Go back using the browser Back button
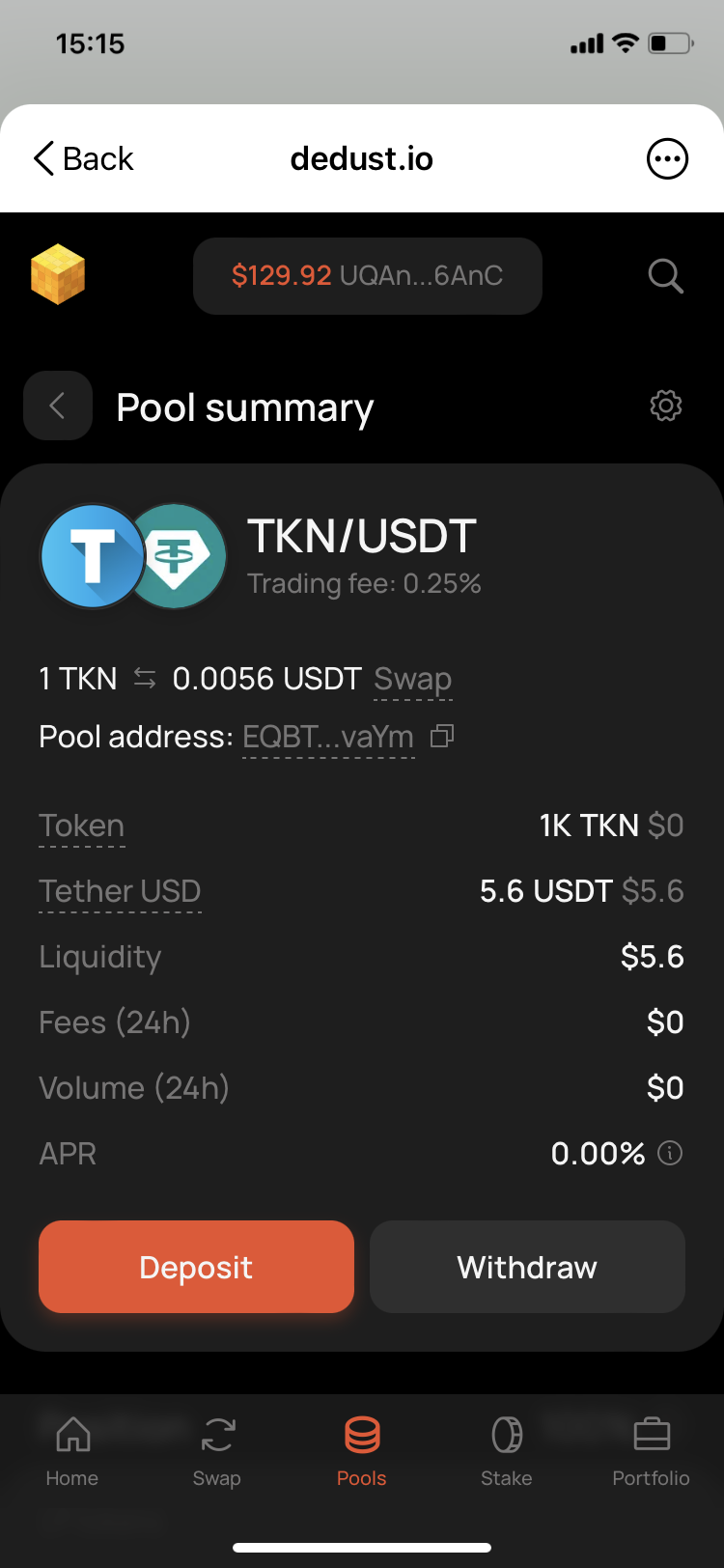The width and height of the screenshot is (724, 1568). point(83,158)
